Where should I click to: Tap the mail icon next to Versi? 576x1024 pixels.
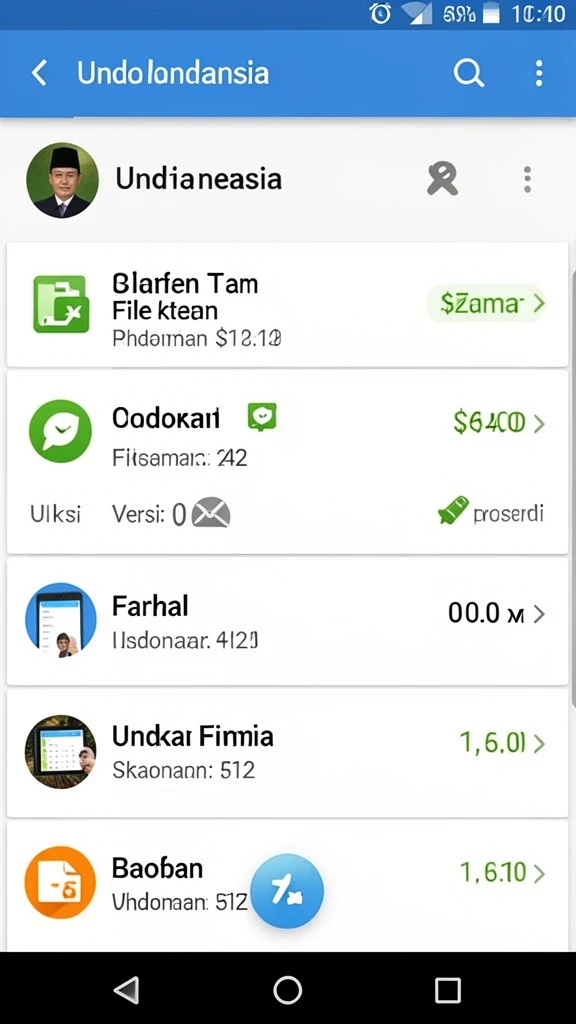tap(210, 513)
